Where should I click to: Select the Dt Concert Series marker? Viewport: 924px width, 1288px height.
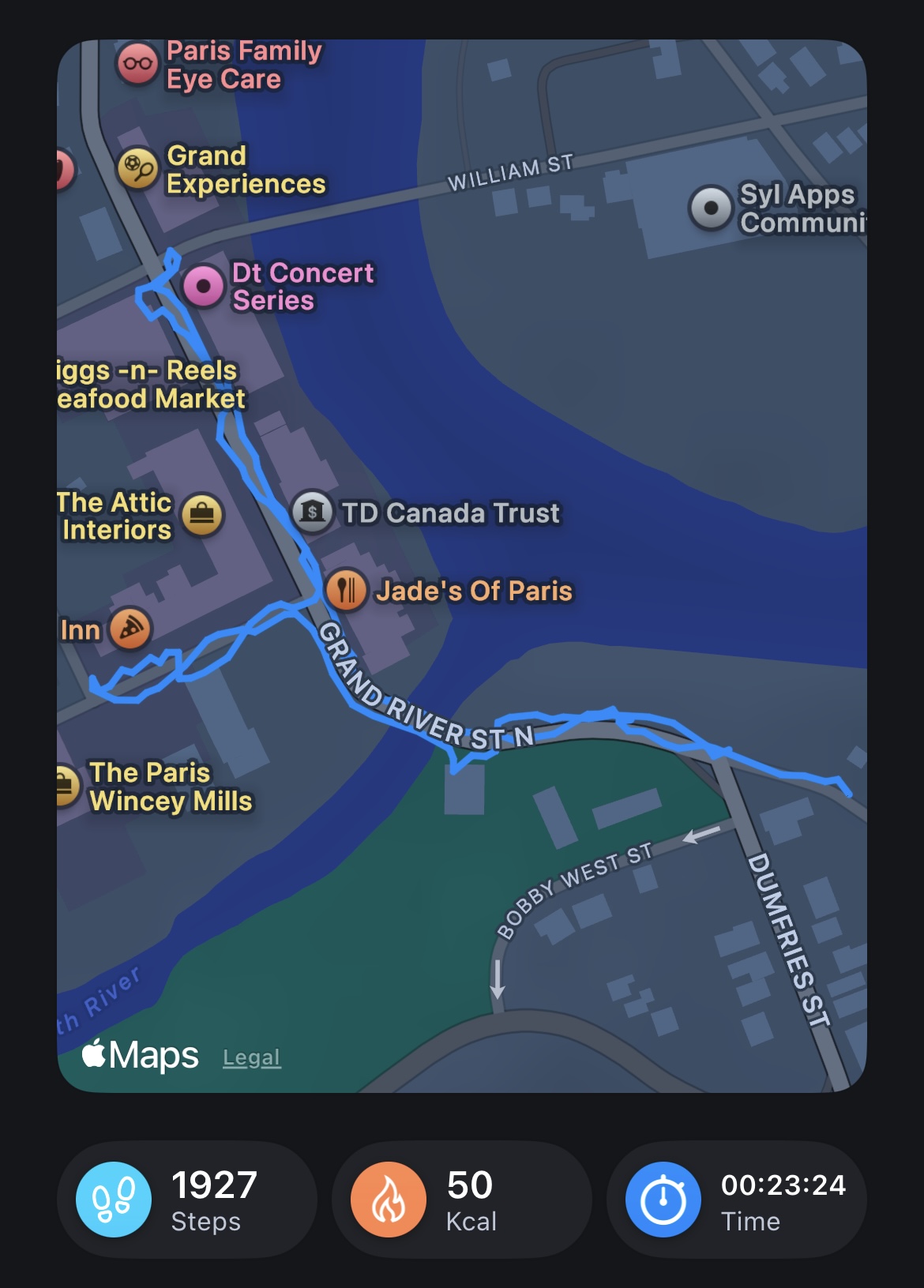[204, 285]
